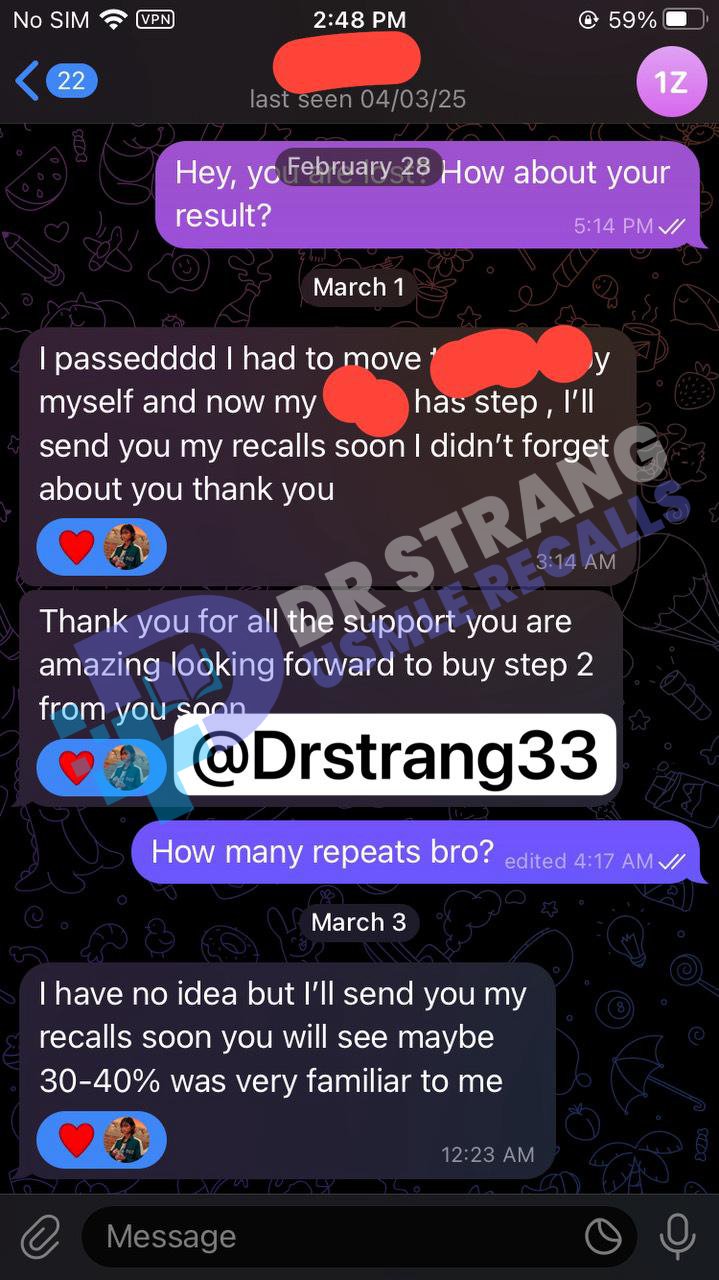Open contact info from last seen header
Viewport: 719px width, 1280px height.
pos(358,100)
